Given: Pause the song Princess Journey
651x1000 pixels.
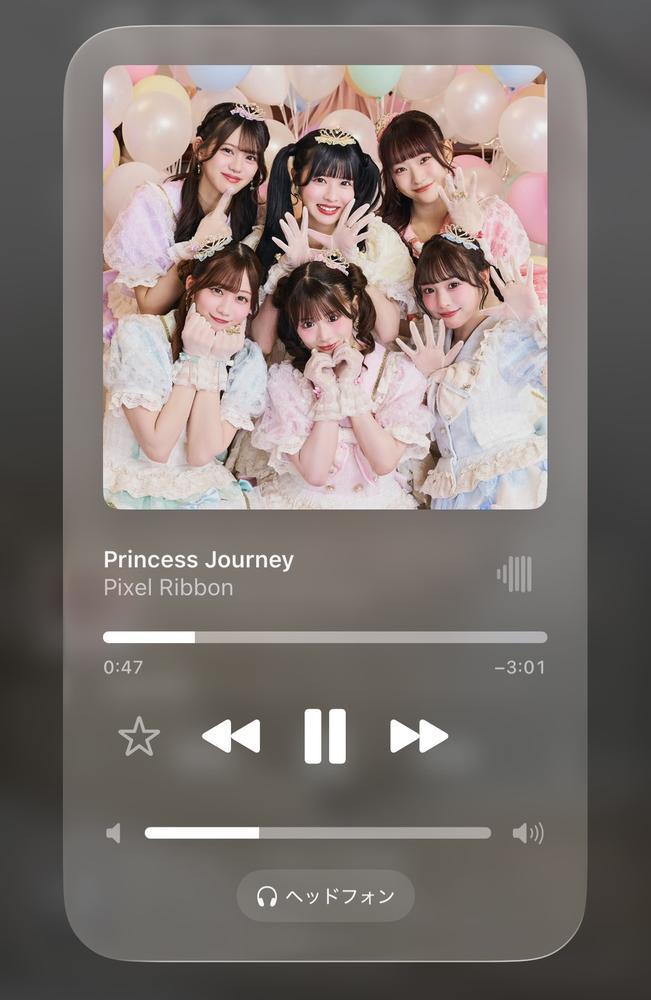Looking at the screenshot, I should coord(325,737).
